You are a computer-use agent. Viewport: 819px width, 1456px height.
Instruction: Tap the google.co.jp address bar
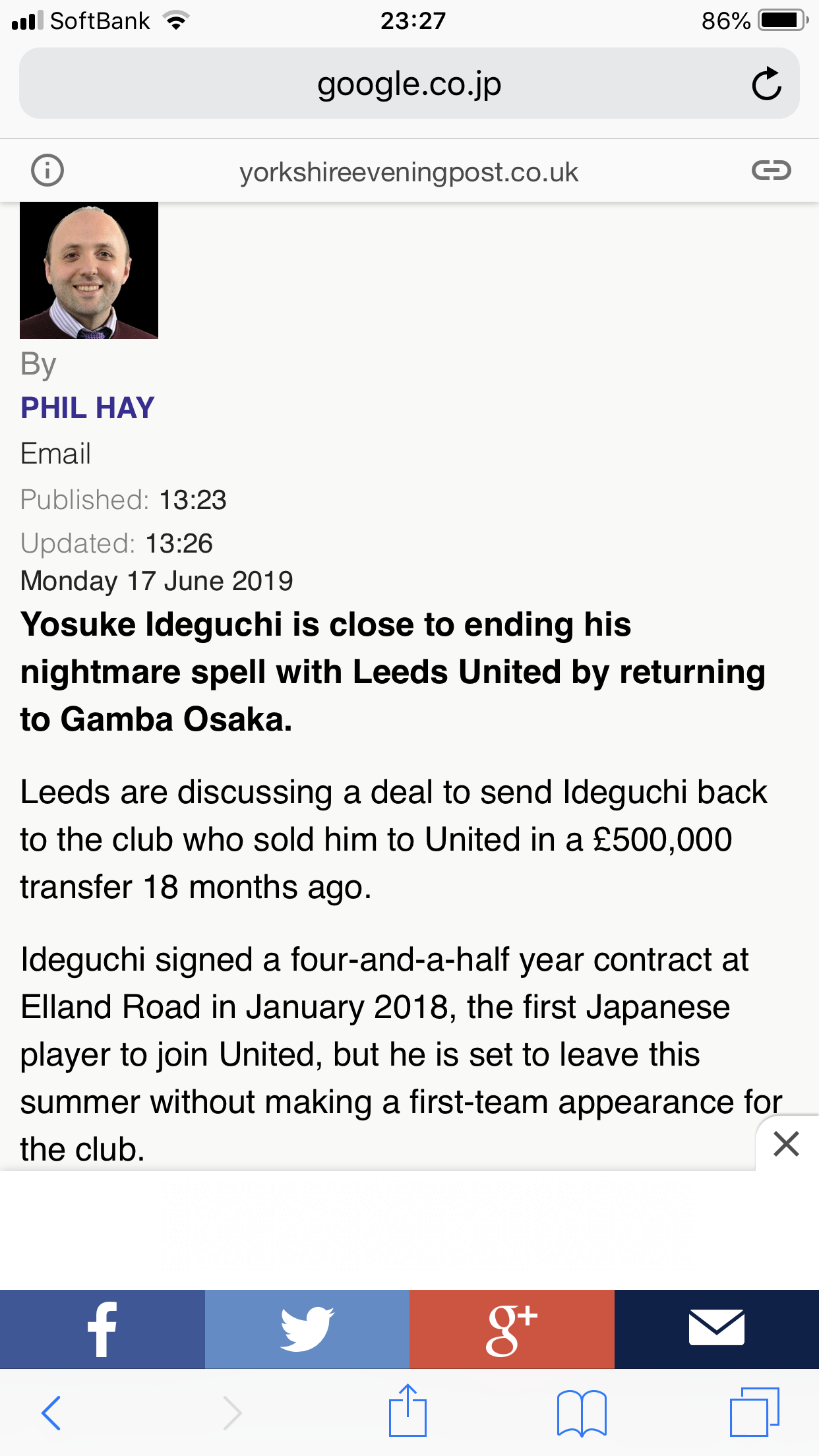[409, 84]
